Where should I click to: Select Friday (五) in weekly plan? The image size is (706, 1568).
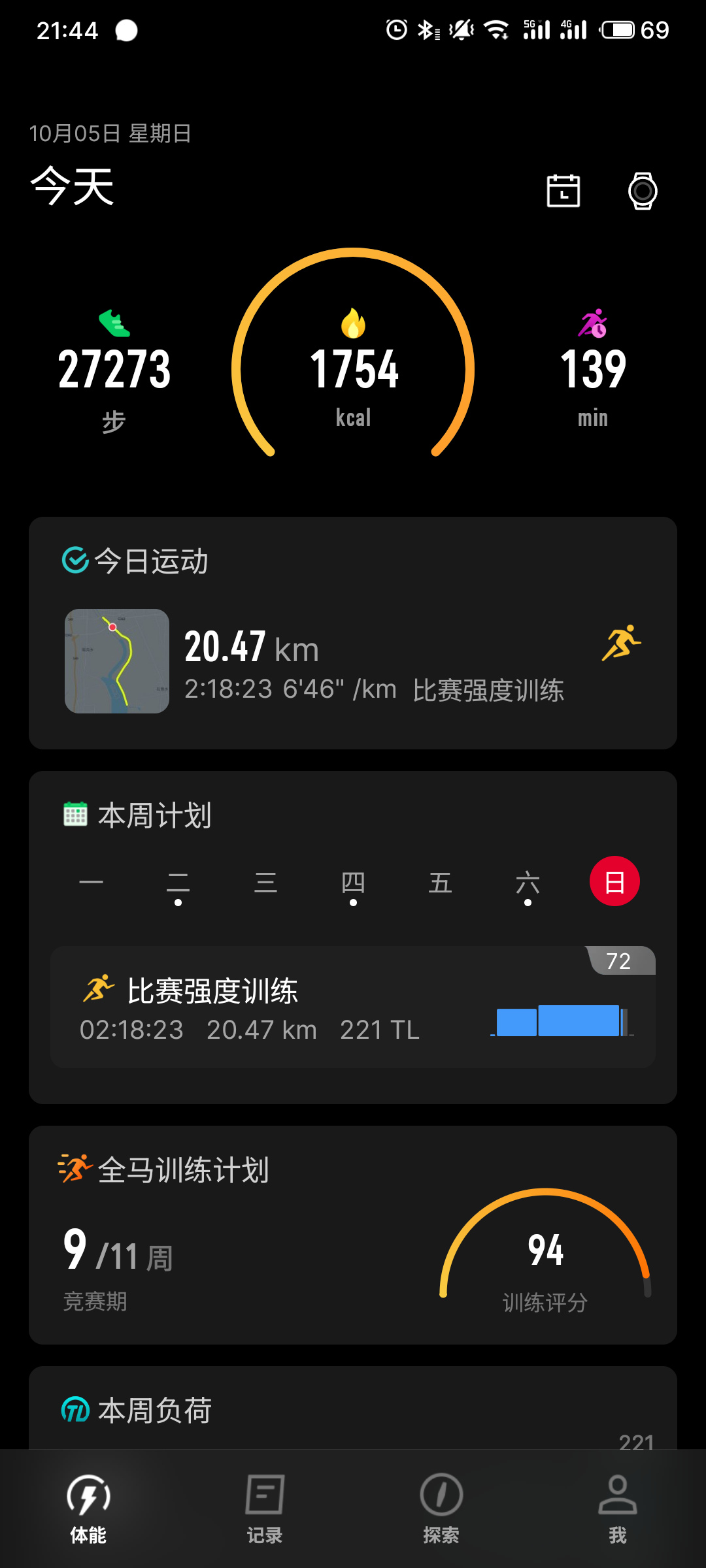pyautogui.click(x=440, y=883)
